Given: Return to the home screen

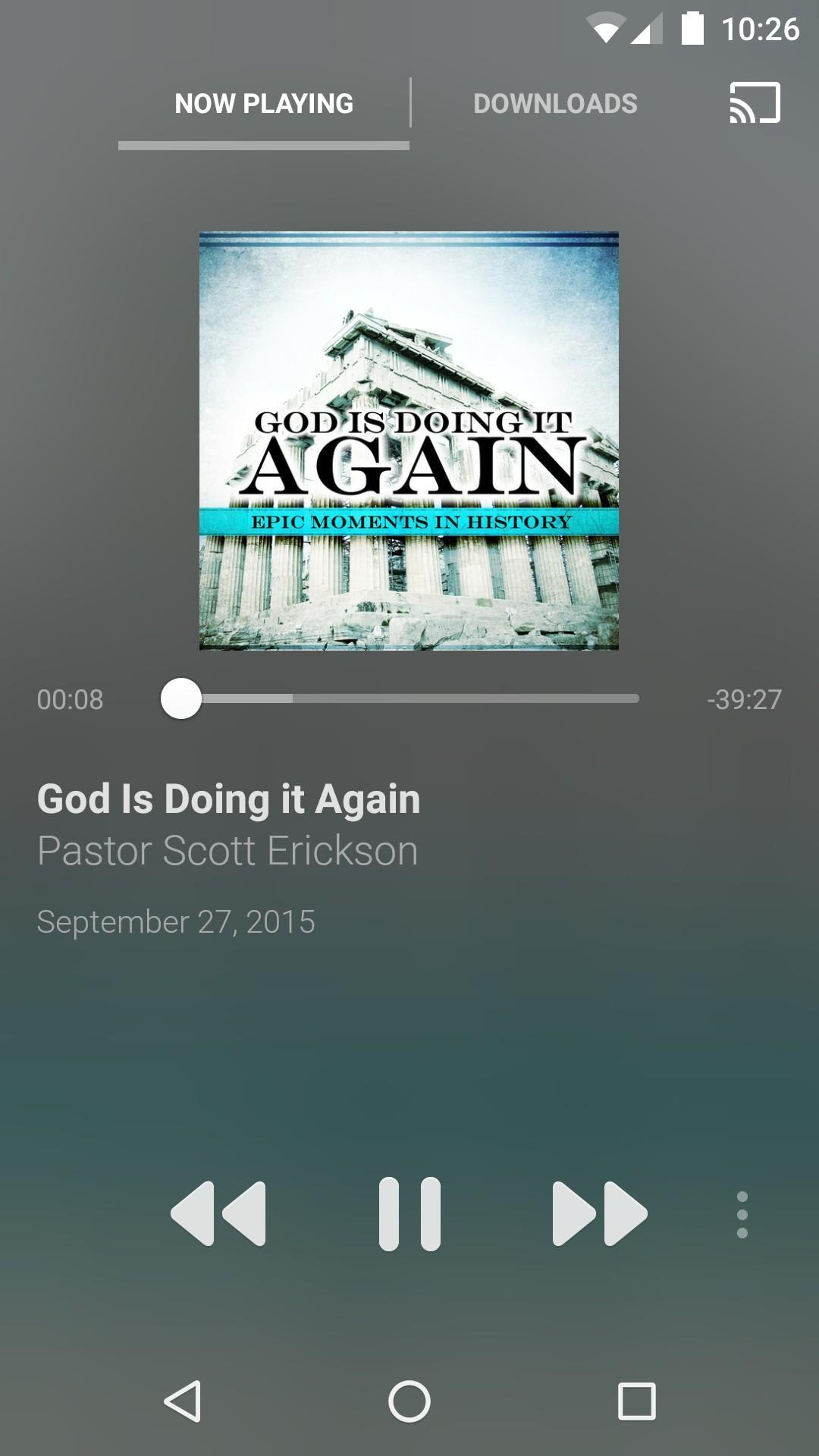Looking at the screenshot, I should click(409, 1401).
